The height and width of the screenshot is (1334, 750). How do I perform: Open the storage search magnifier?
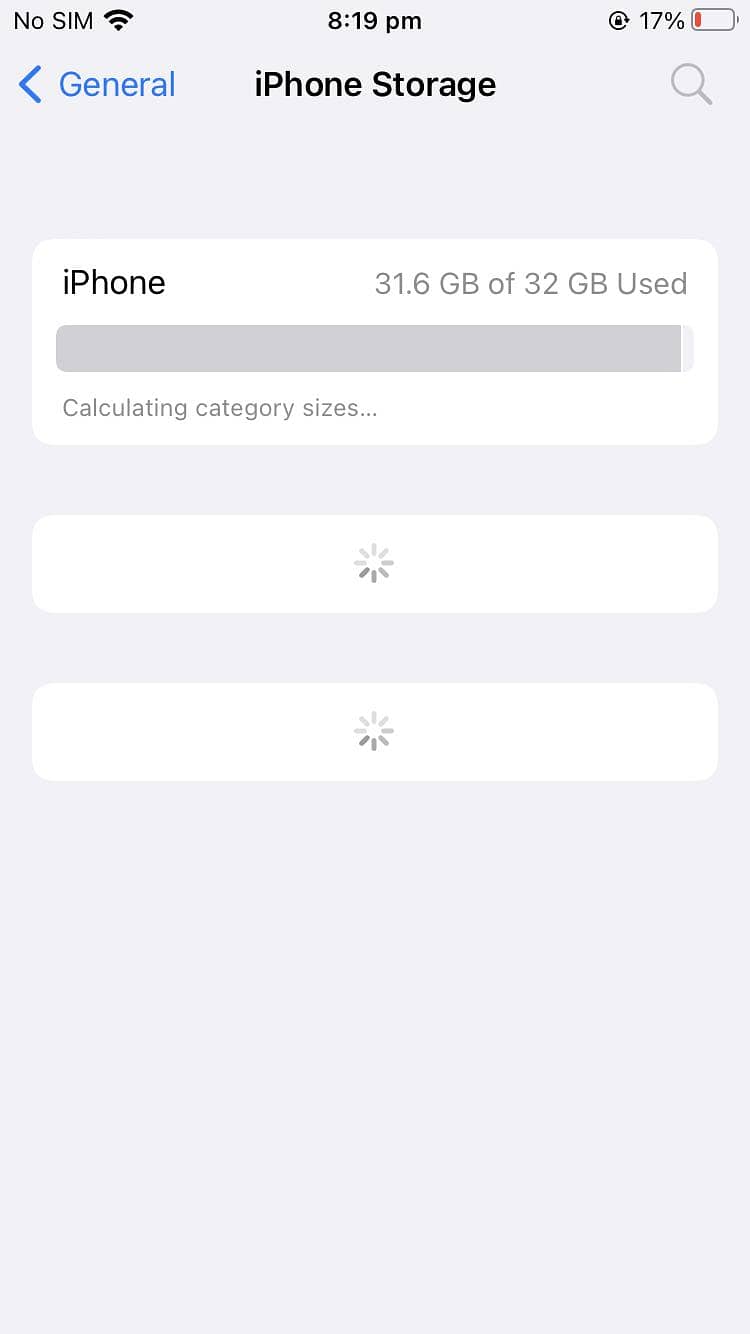[691, 85]
